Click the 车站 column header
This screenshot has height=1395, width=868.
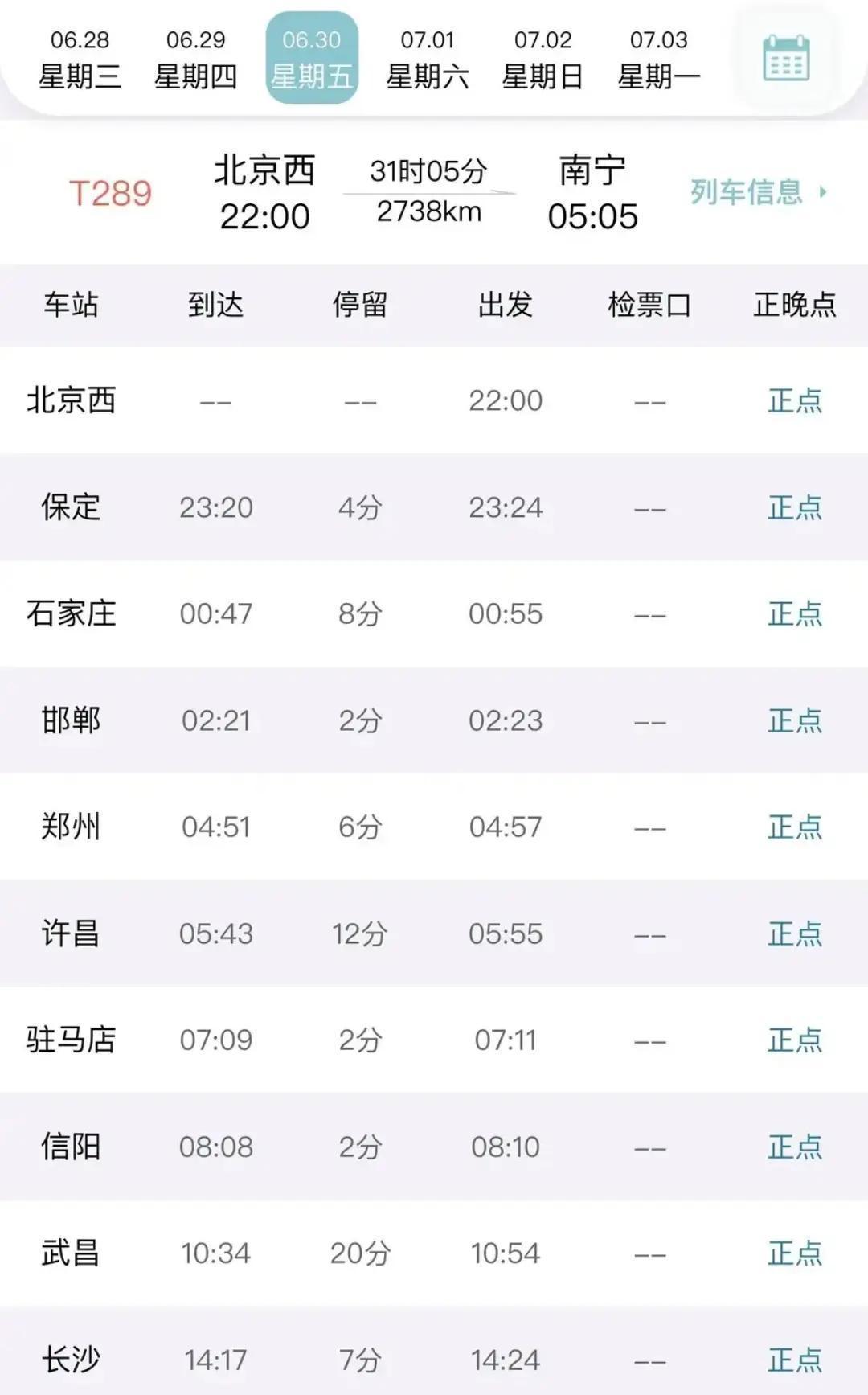[x=69, y=305]
